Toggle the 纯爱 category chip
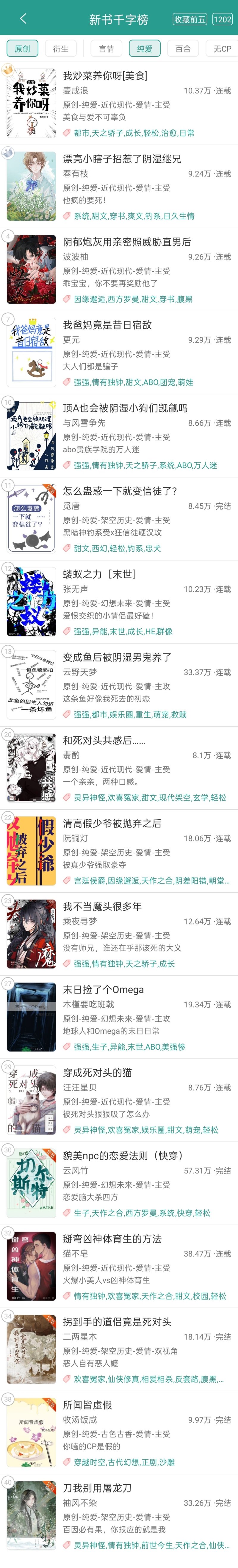 point(145,49)
